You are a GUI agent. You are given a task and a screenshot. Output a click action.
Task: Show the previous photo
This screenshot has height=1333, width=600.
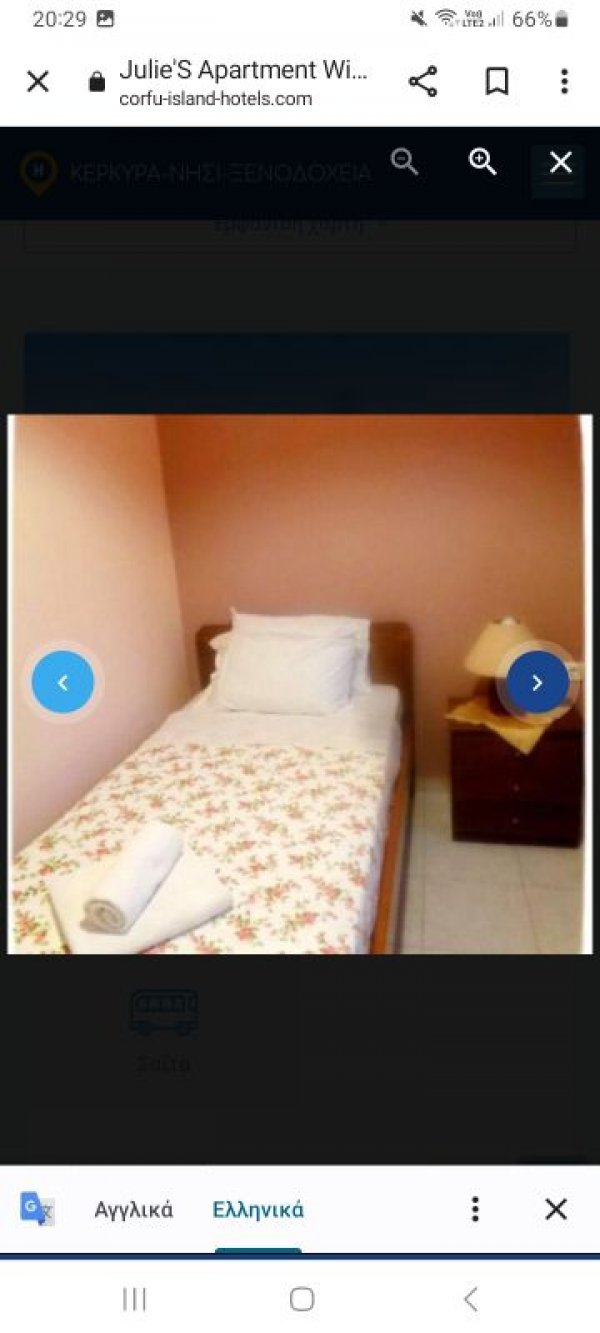63,683
